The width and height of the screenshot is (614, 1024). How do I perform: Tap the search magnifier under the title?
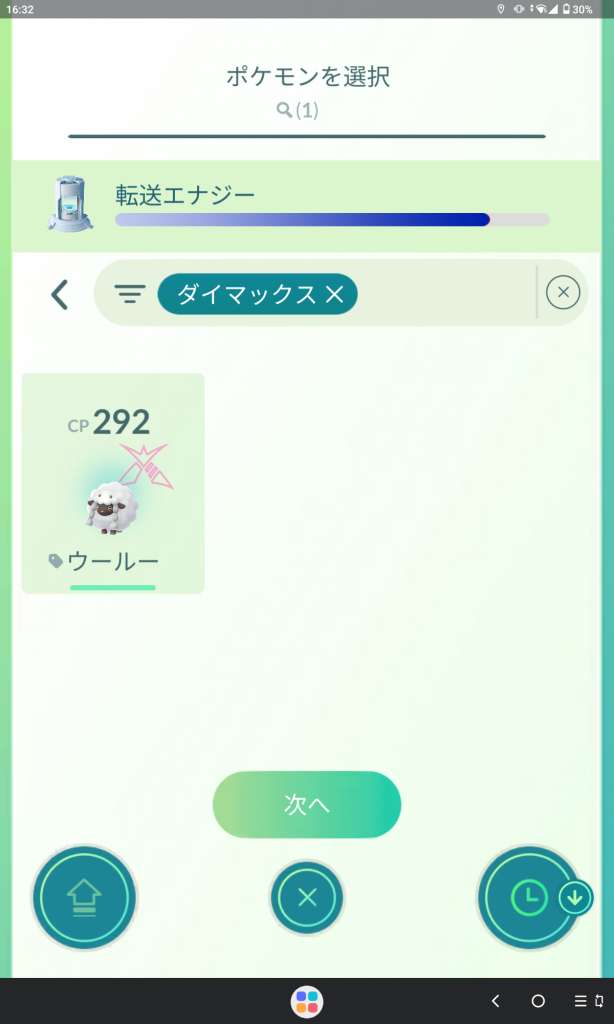284,110
